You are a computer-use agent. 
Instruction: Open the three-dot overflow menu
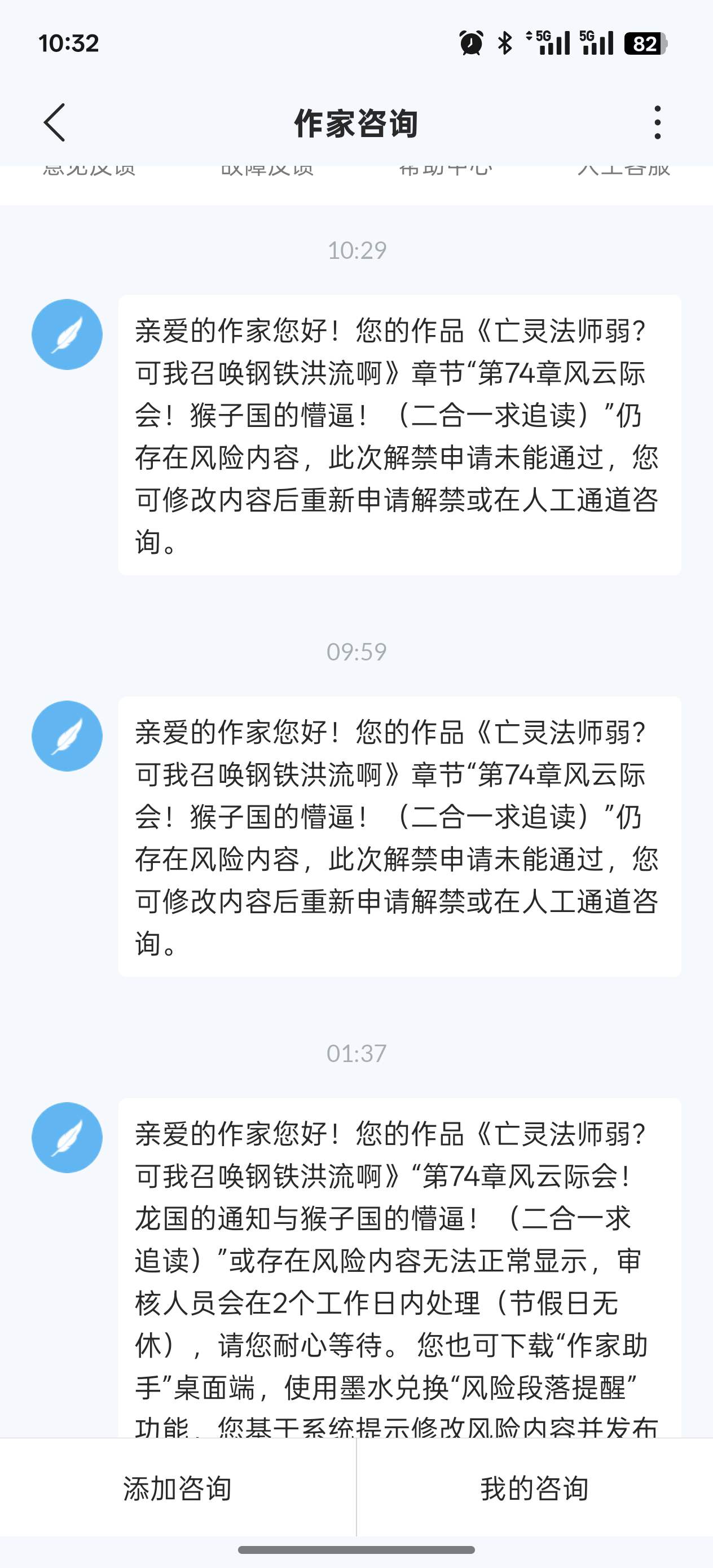click(x=657, y=122)
